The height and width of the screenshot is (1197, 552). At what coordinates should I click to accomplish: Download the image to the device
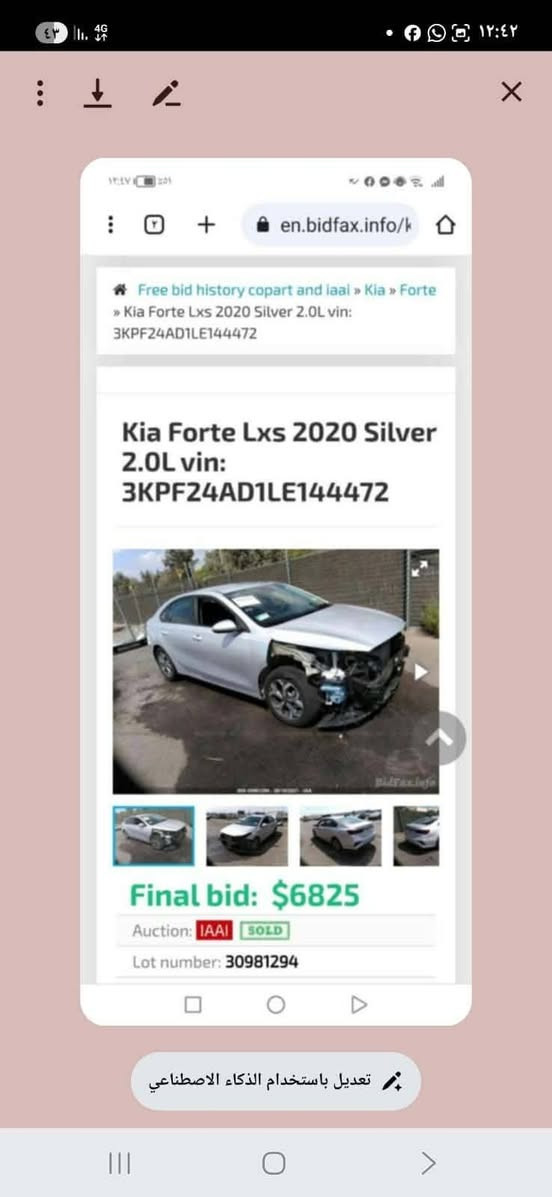98,93
